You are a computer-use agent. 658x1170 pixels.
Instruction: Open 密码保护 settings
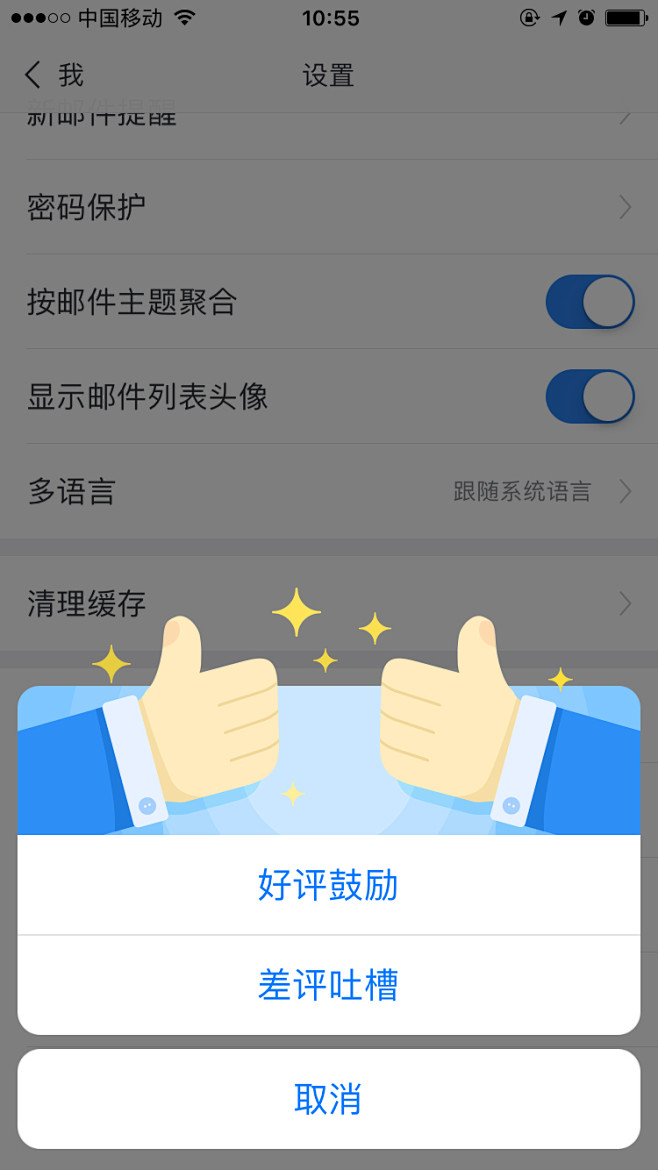pyautogui.click(x=328, y=207)
